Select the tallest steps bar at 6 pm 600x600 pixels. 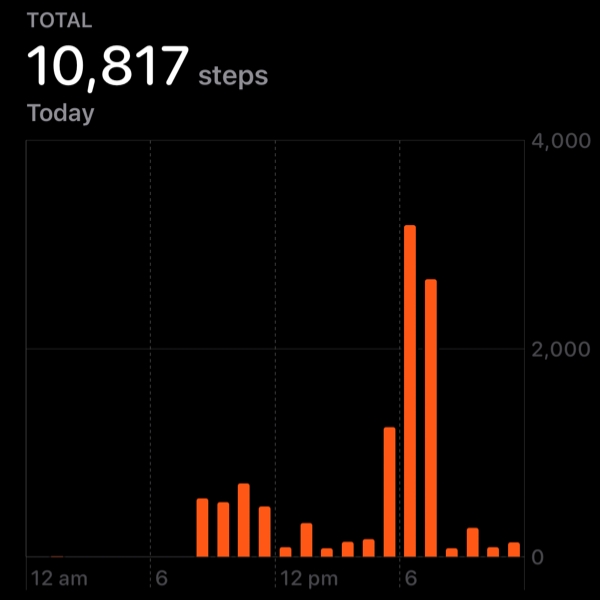(x=410, y=391)
